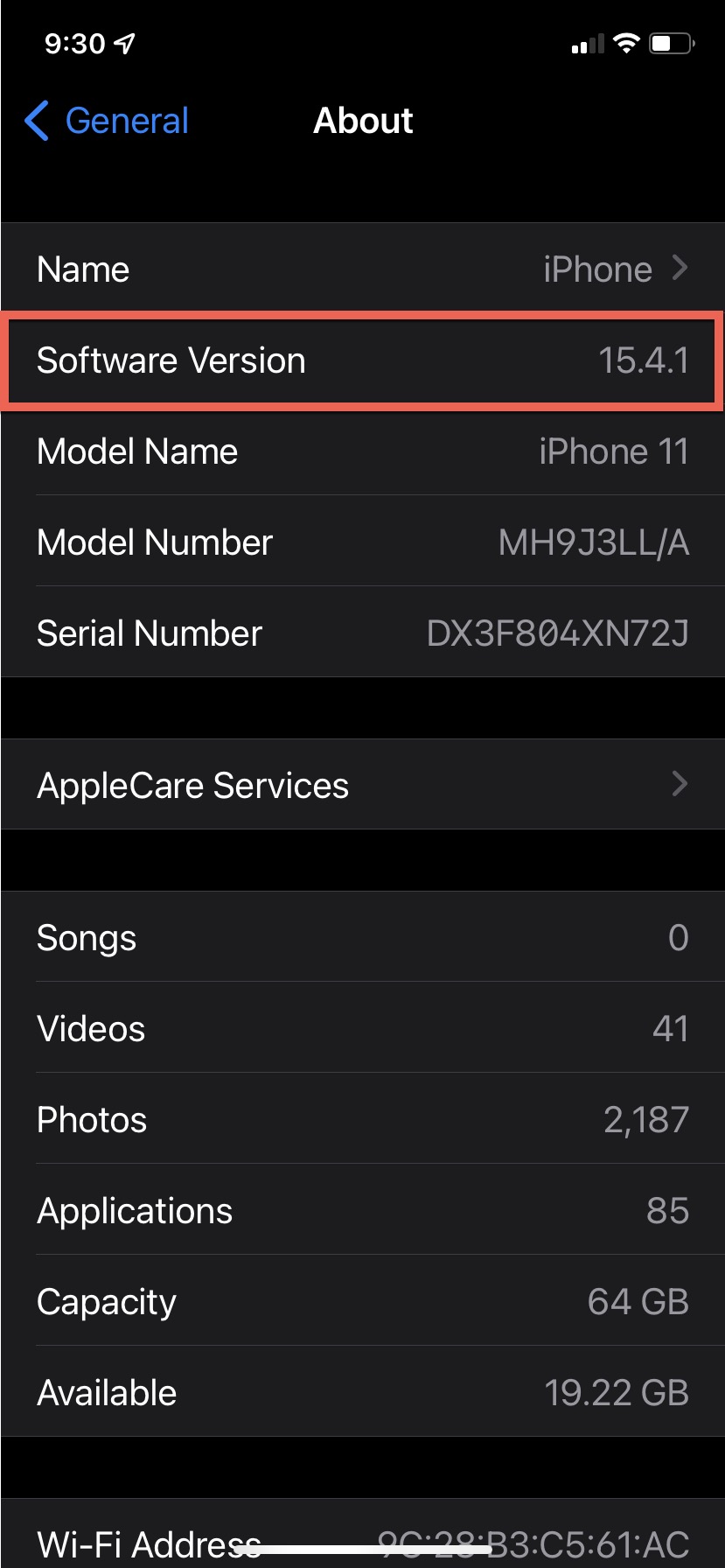Screen dimensions: 725x1568
Task: Open AppleCare Services
Action: 362,785
